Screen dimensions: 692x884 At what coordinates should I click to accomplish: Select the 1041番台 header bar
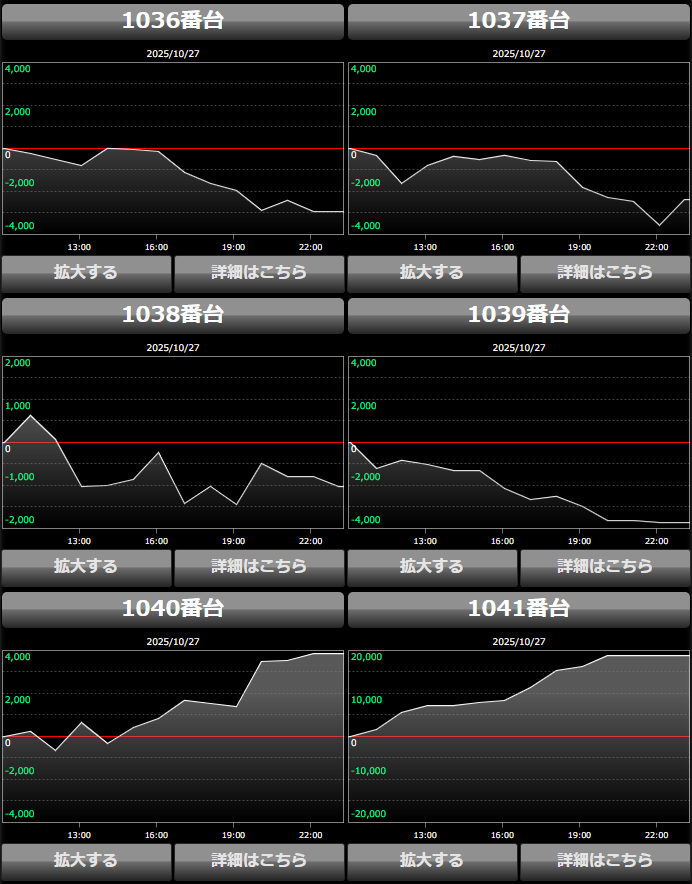tap(519, 609)
